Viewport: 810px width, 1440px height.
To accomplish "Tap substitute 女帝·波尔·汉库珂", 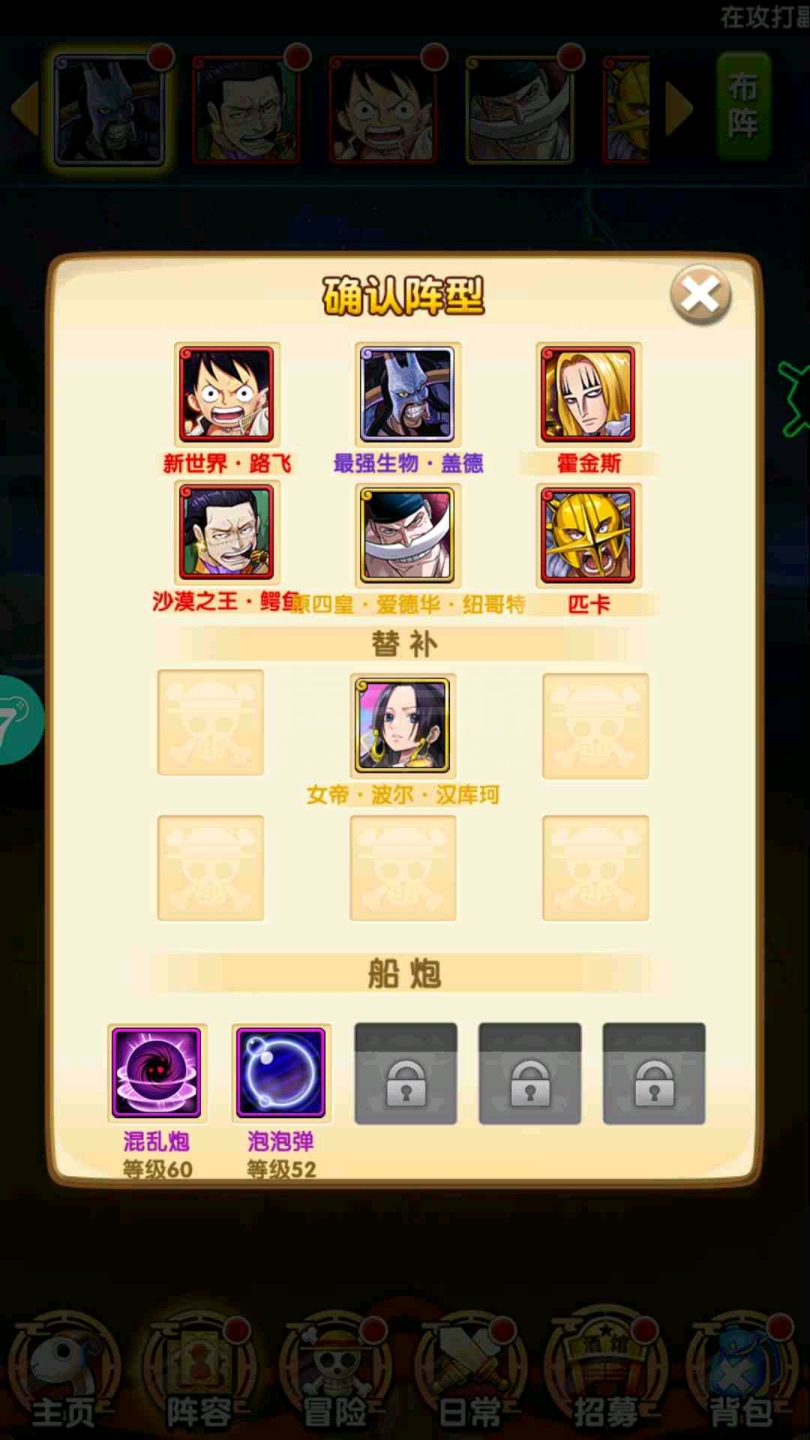I will [x=402, y=725].
